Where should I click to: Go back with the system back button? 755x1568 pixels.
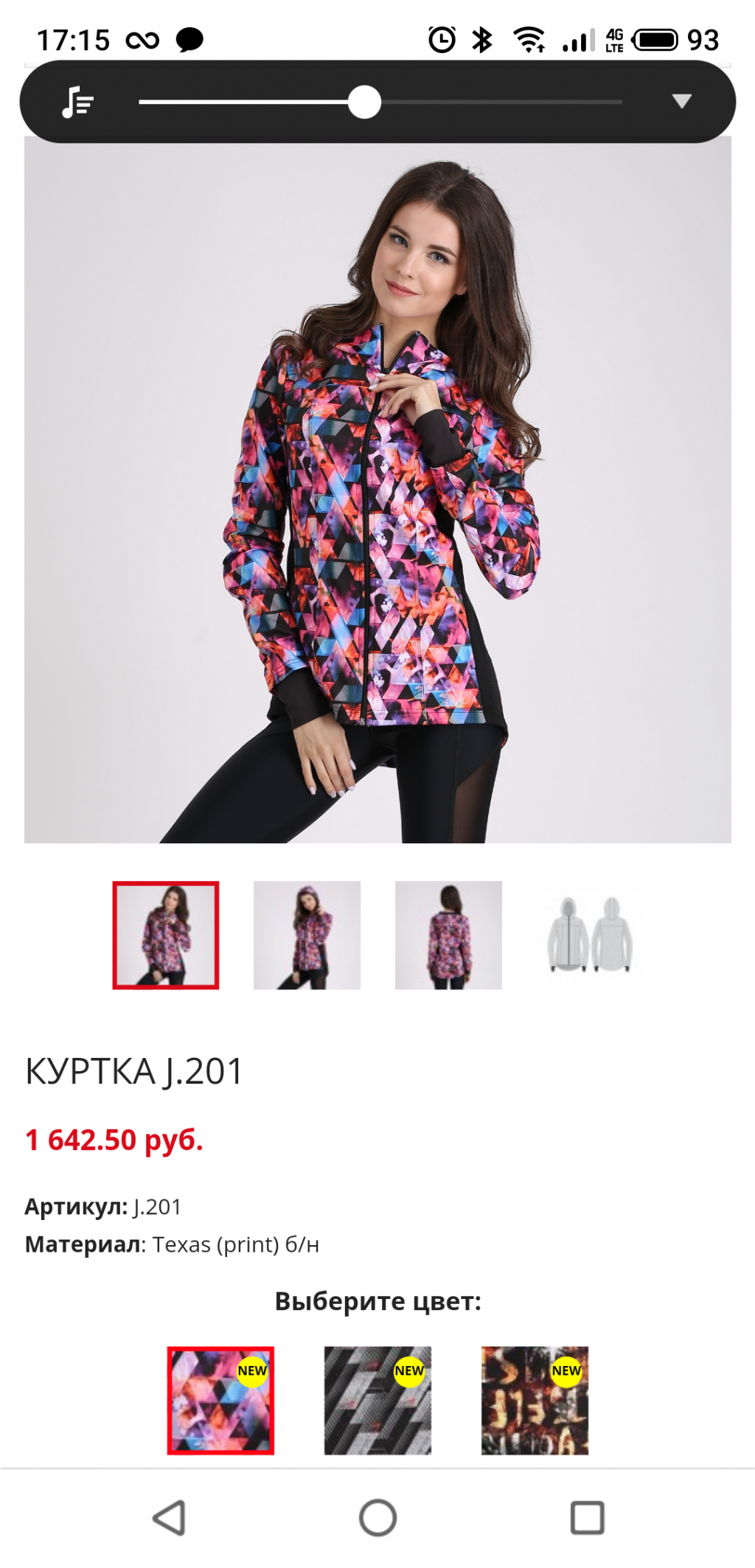[169, 1518]
